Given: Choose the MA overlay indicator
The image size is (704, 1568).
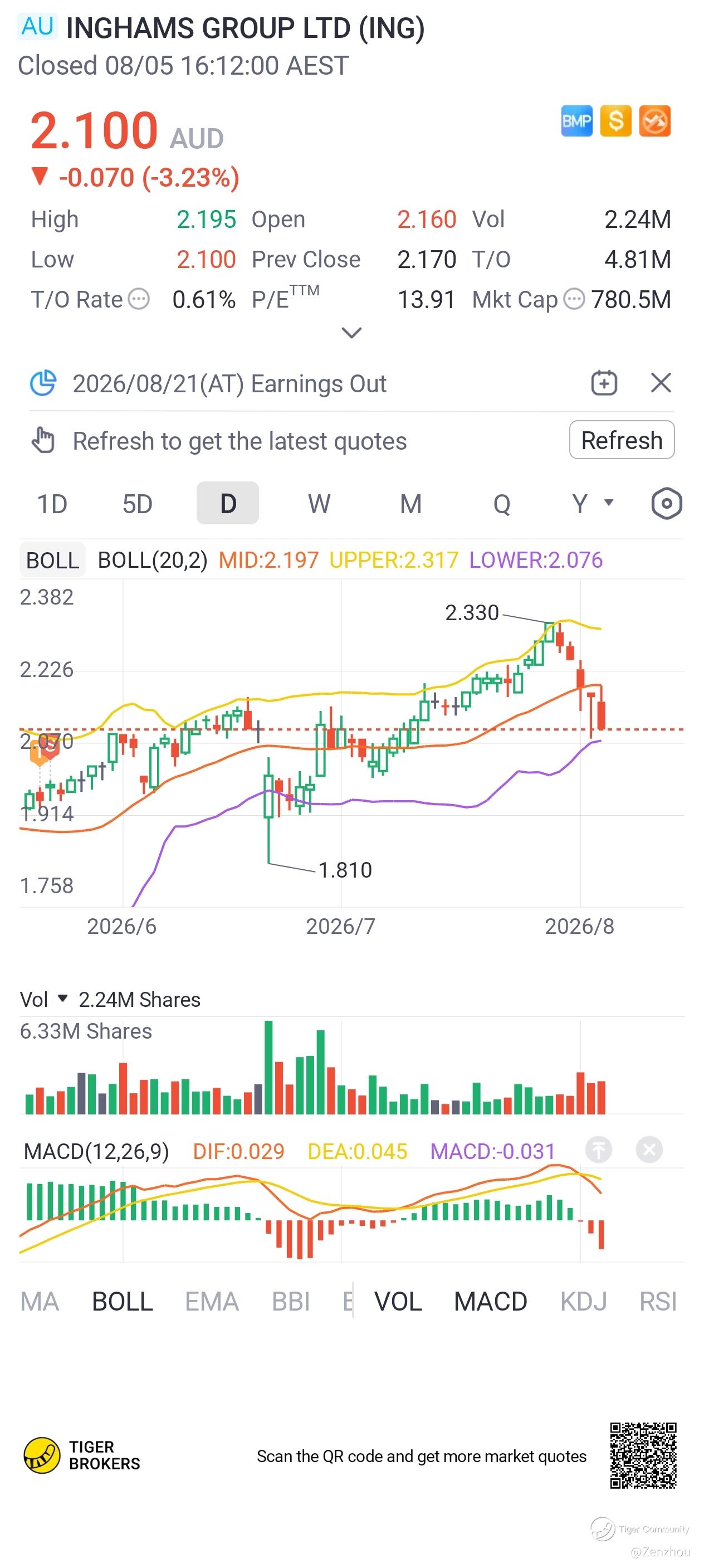Looking at the screenshot, I should point(40,1301).
